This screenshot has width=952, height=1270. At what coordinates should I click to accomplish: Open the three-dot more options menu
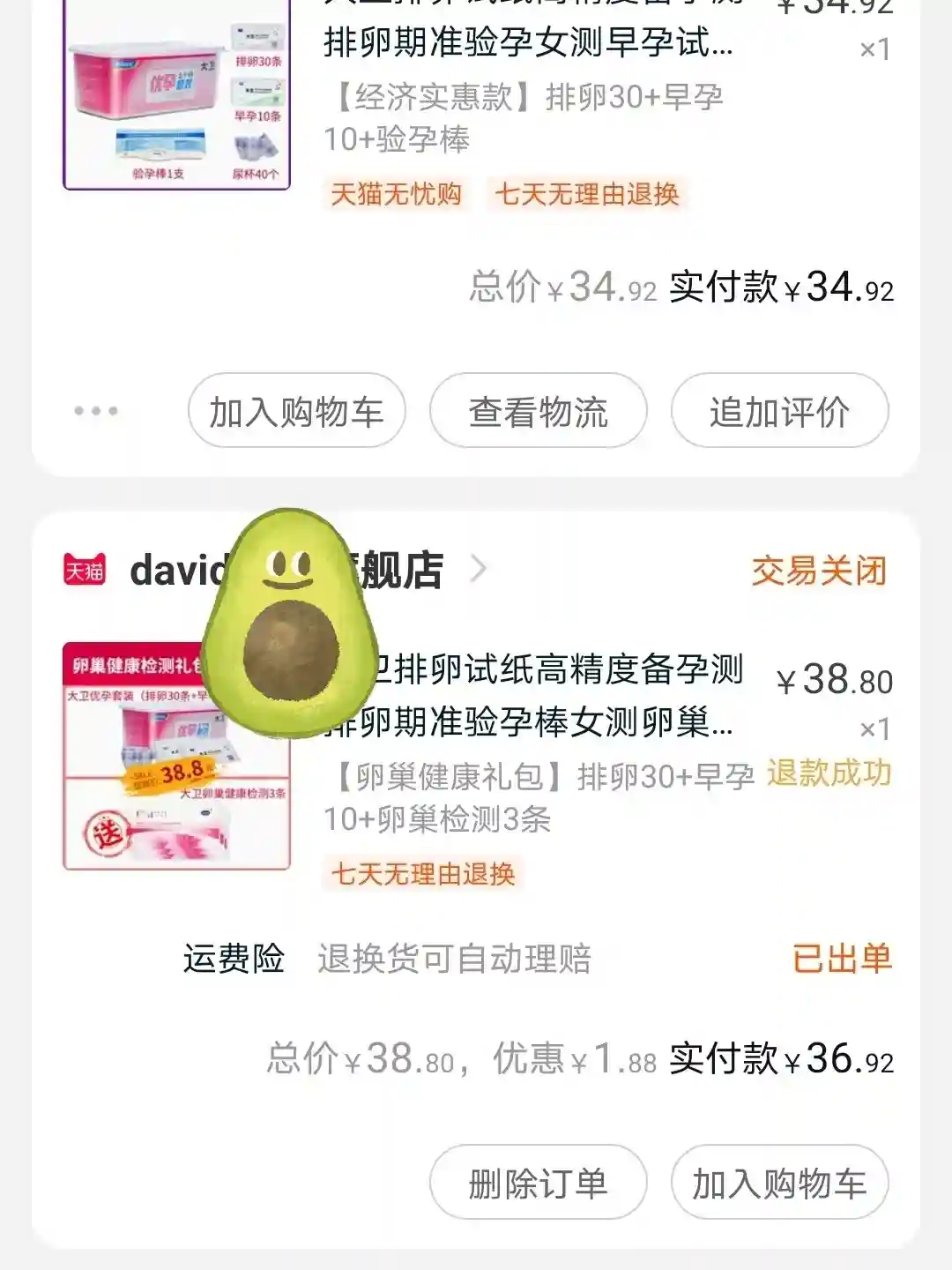pyautogui.click(x=95, y=411)
